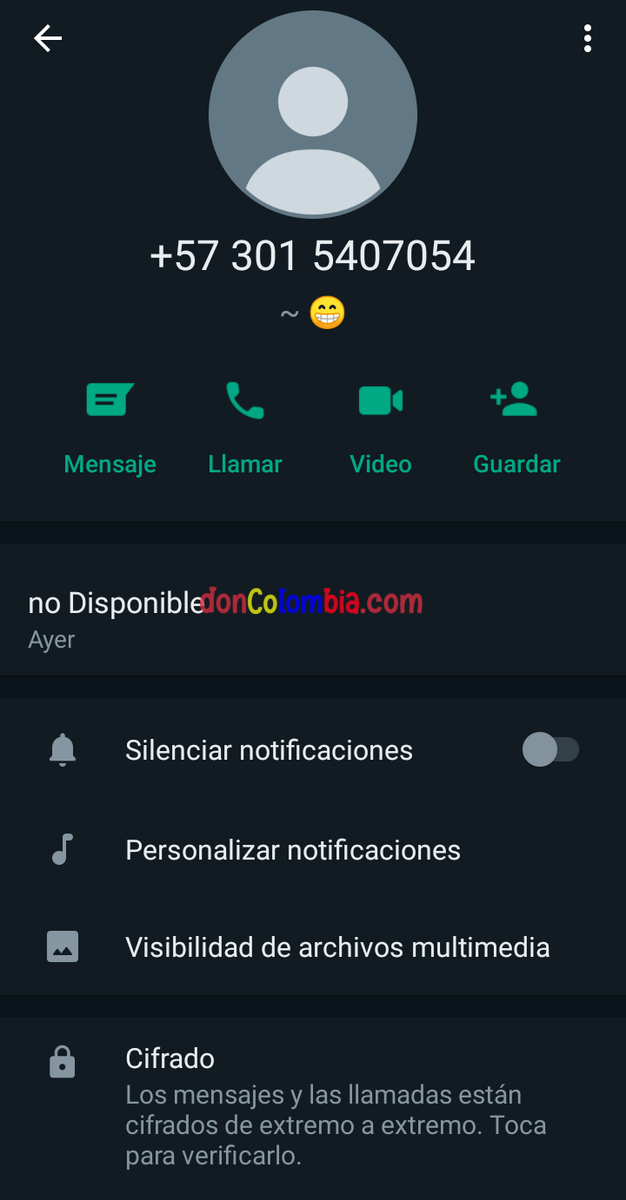Start a video call
Viewport: 626px width, 1200px height.
[381, 428]
